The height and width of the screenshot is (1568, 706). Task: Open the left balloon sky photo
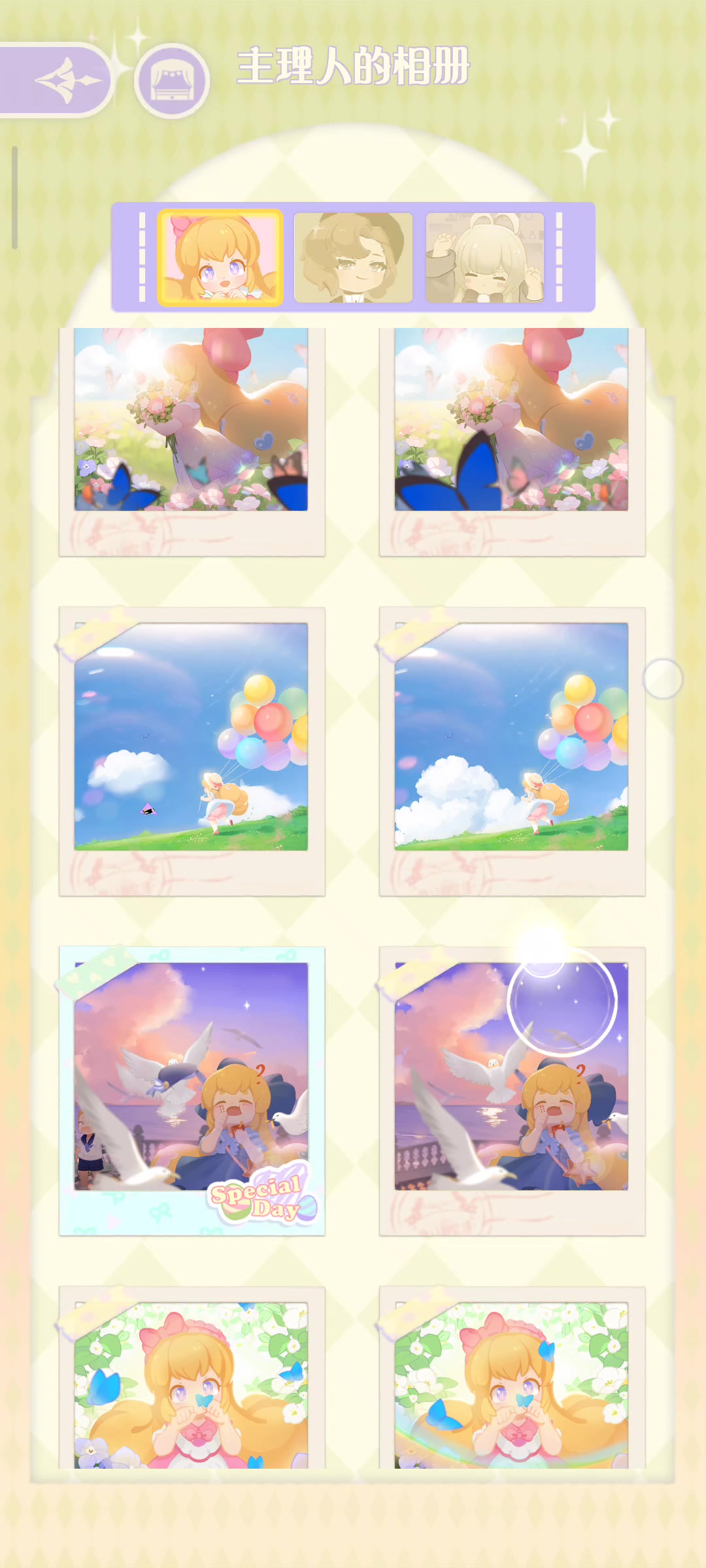pyautogui.click(x=192, y=737)
